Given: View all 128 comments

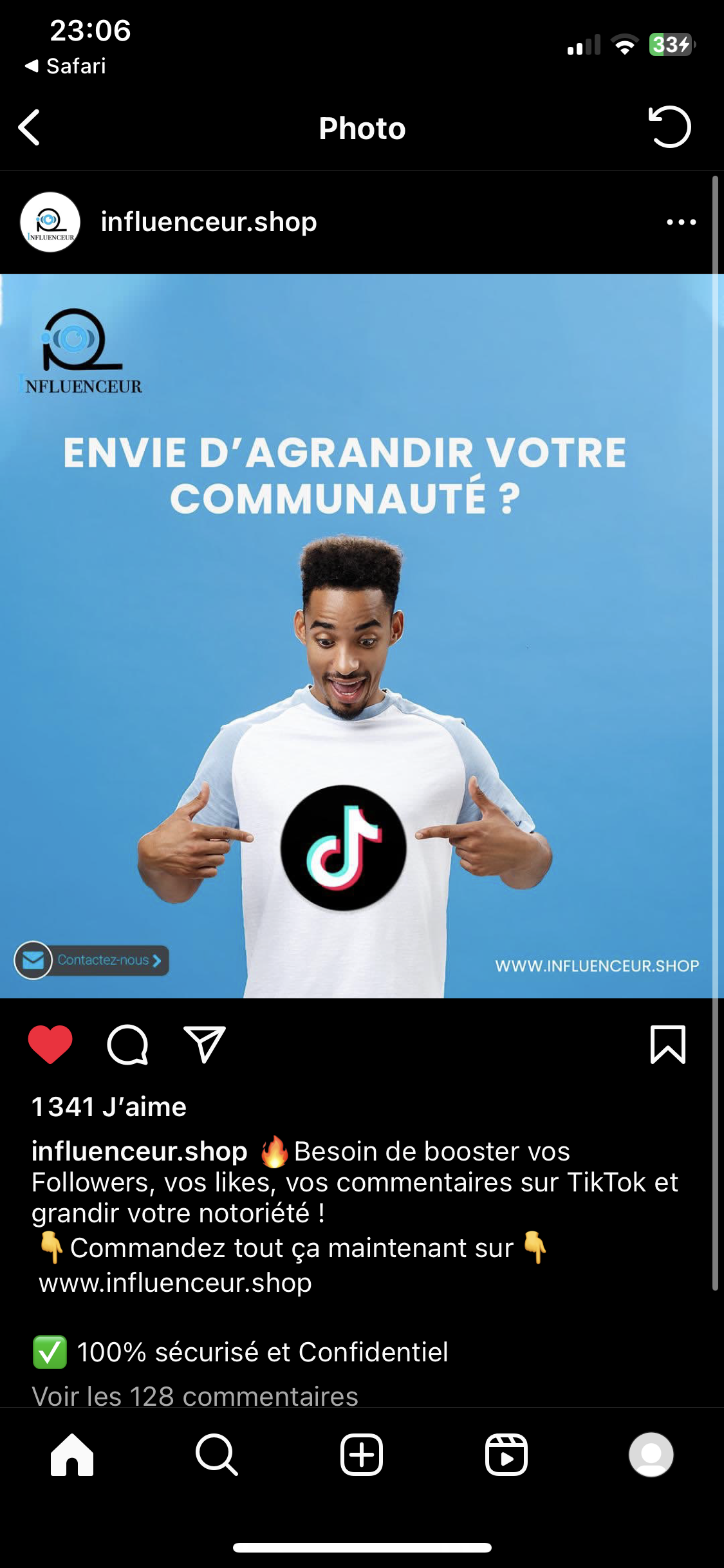Looking at the screenshot, I should [195, 1395].
